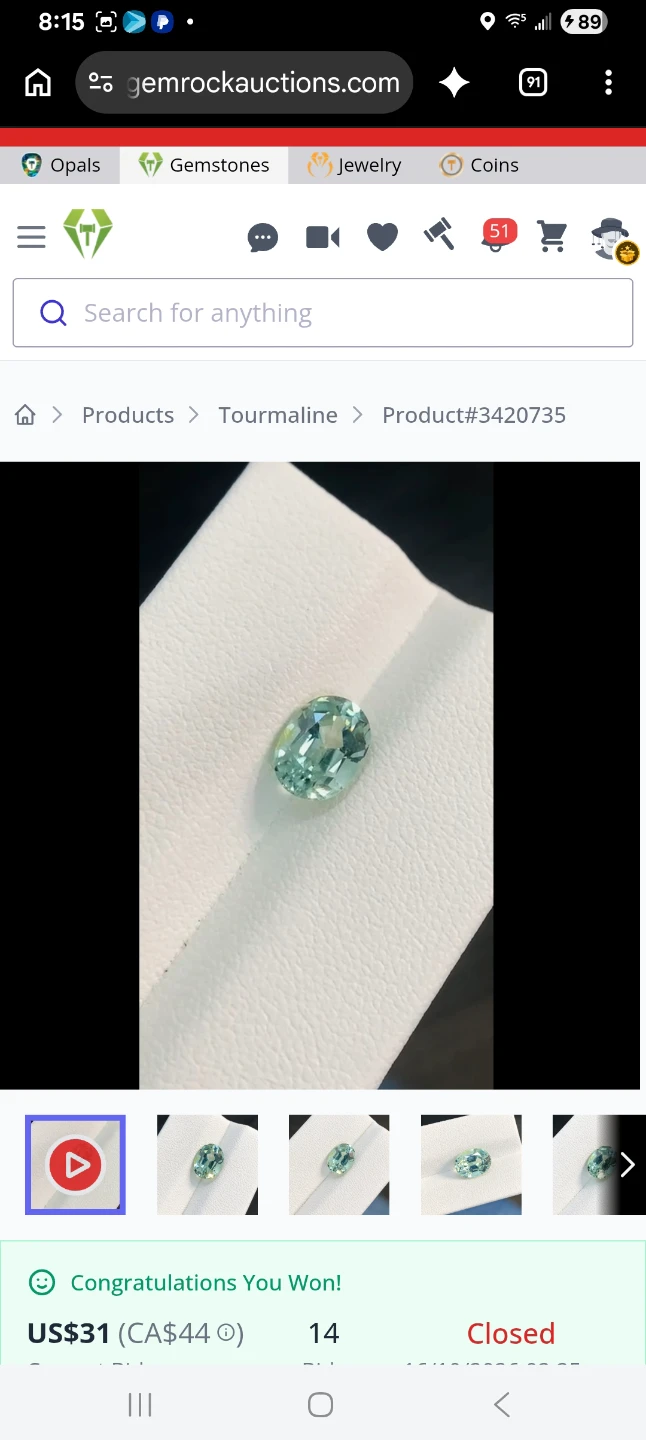
Task: Play the product video thumbnail
Action: pos(75,1165)
